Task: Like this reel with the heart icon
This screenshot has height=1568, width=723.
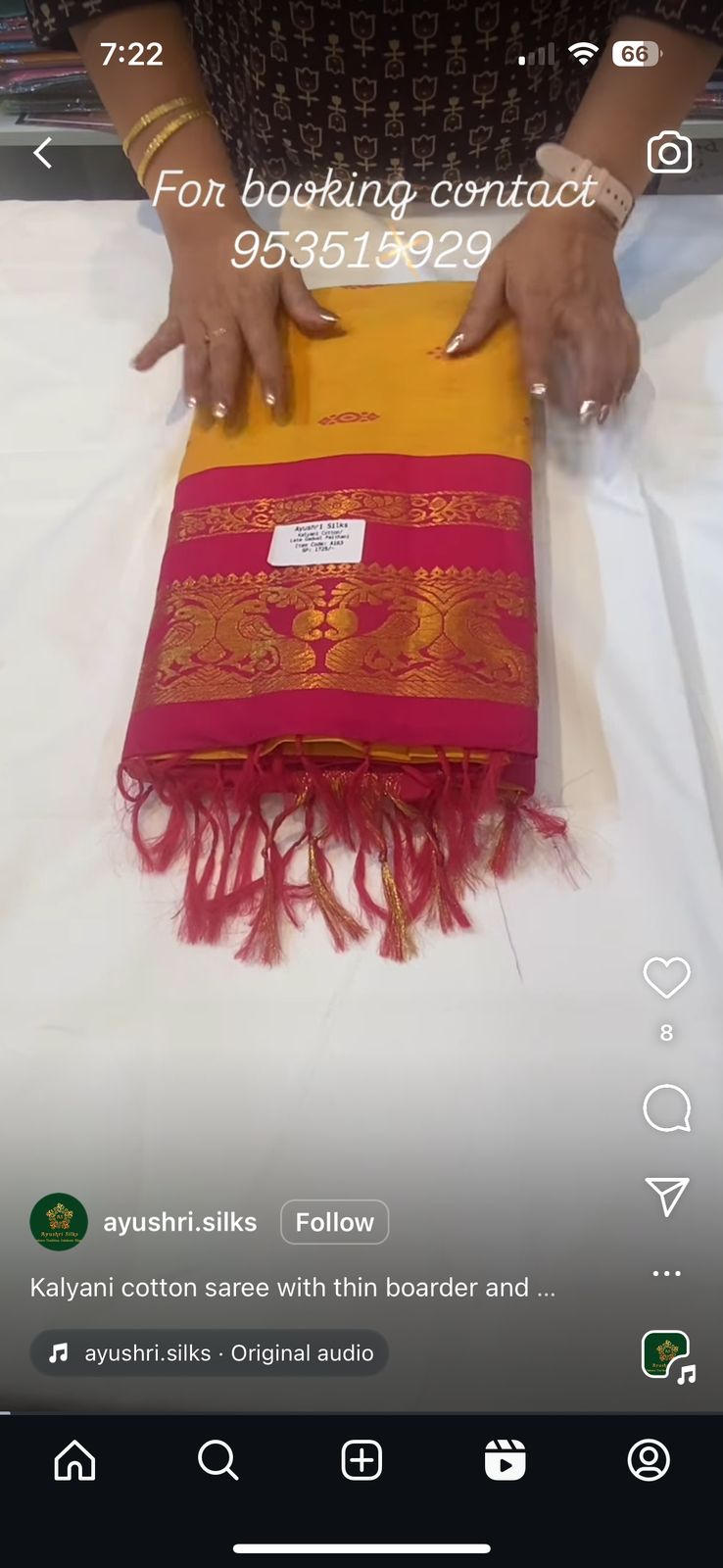Action: pos(666,978)
